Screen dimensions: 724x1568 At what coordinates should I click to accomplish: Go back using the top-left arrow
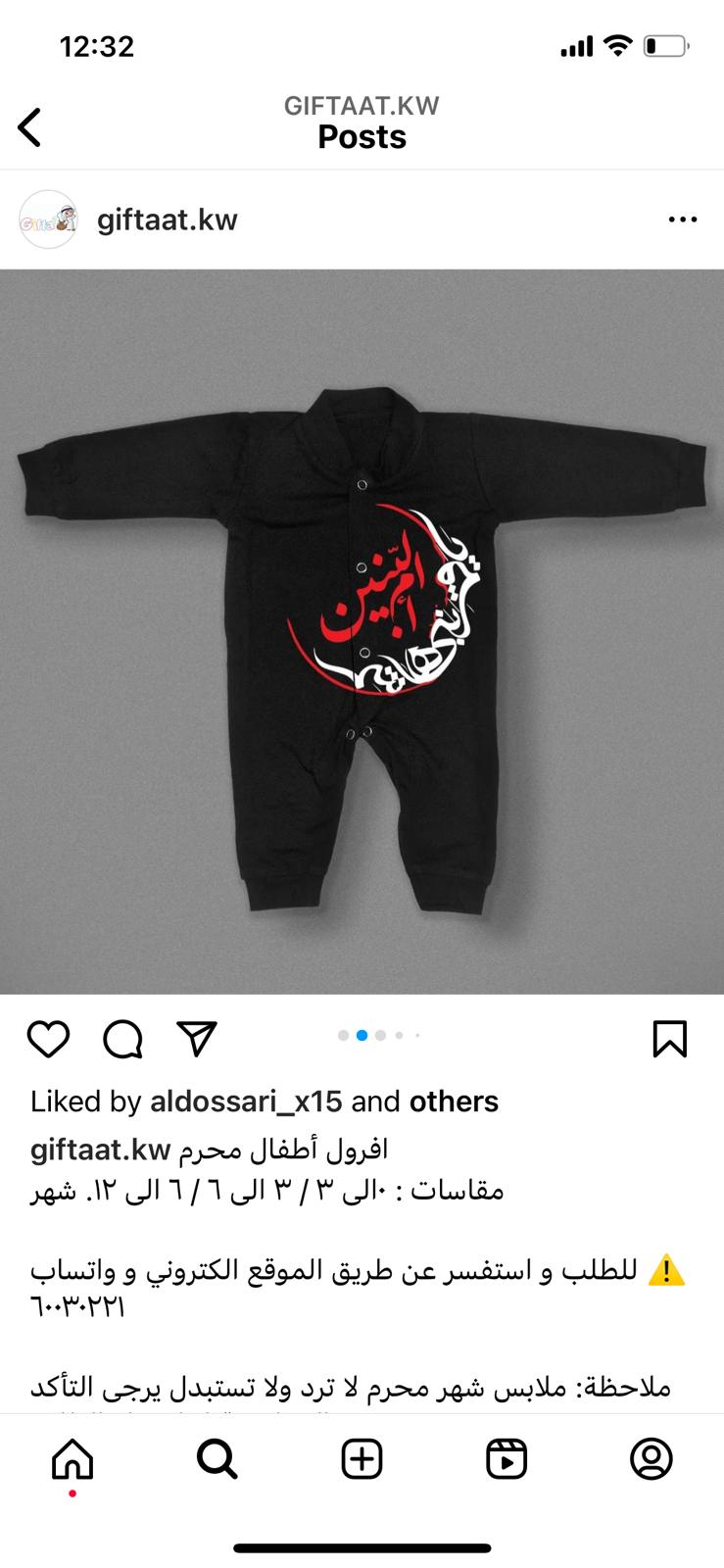(29, 127)
